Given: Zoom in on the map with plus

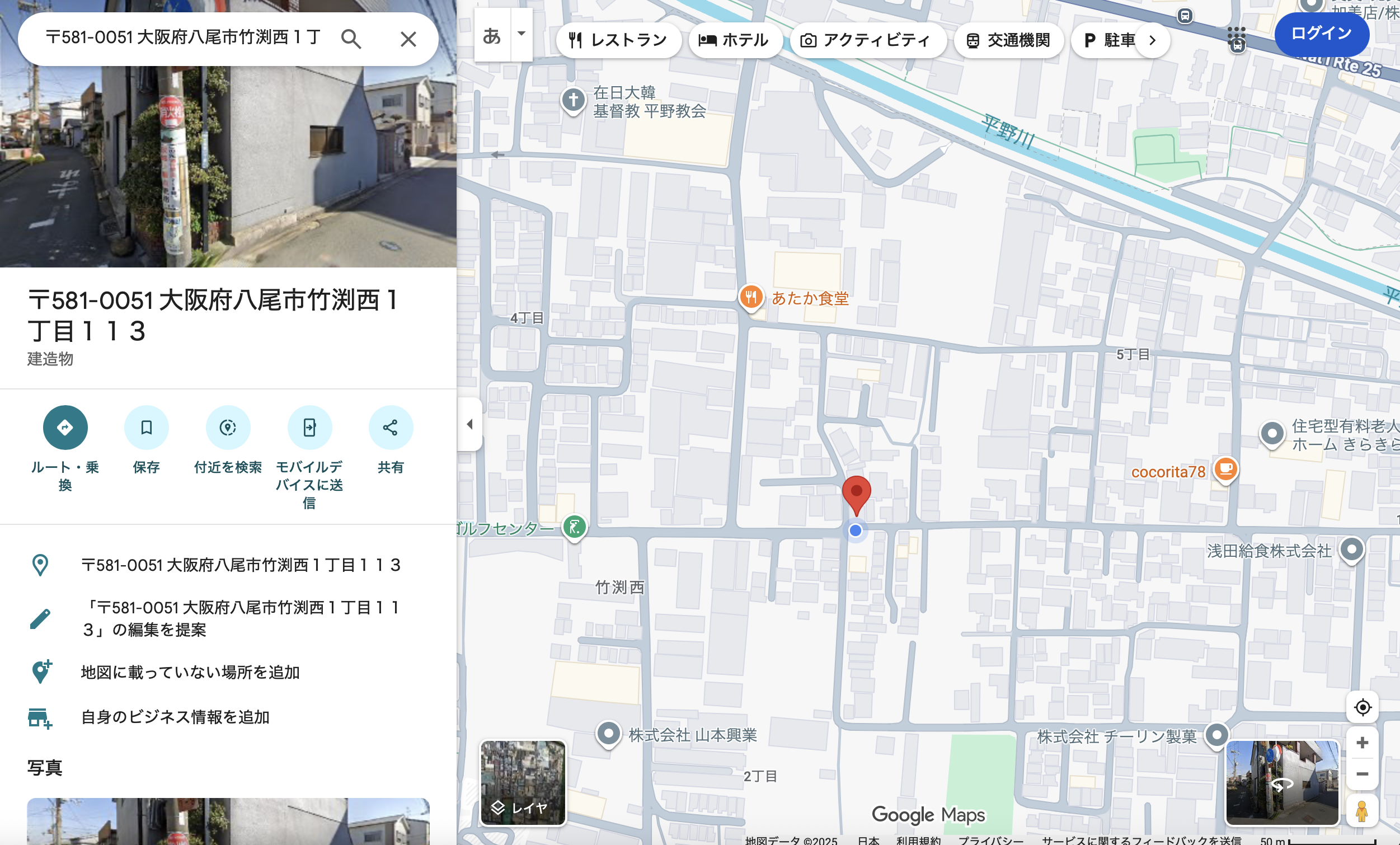Looking at the screenshot, I should (1362, 743).
